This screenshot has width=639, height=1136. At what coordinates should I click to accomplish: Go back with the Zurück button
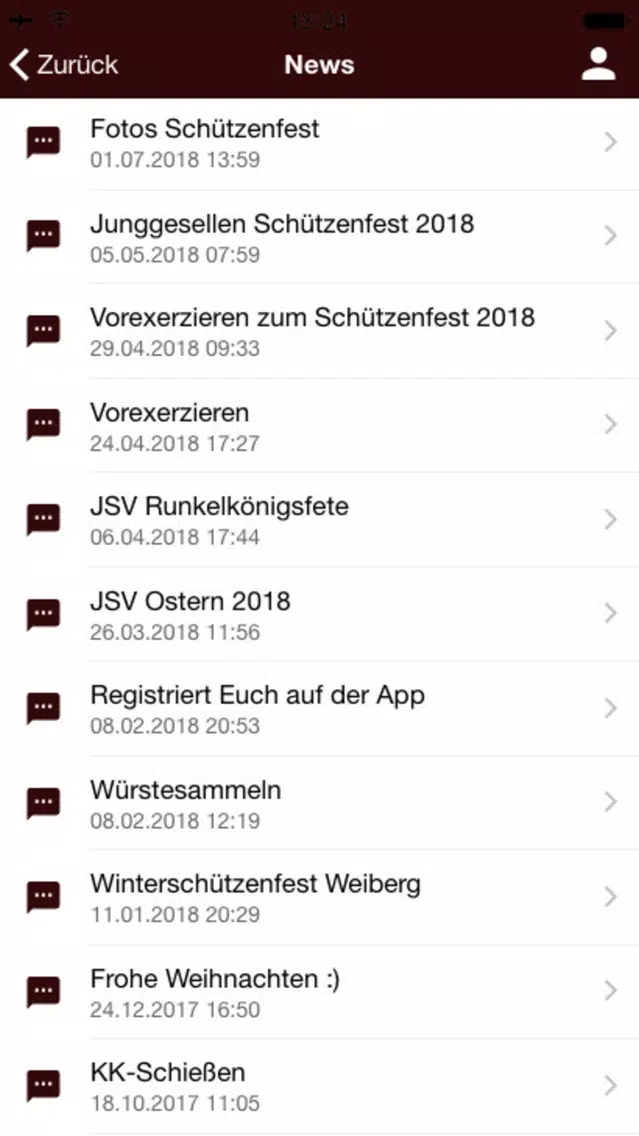coord(64,64)
